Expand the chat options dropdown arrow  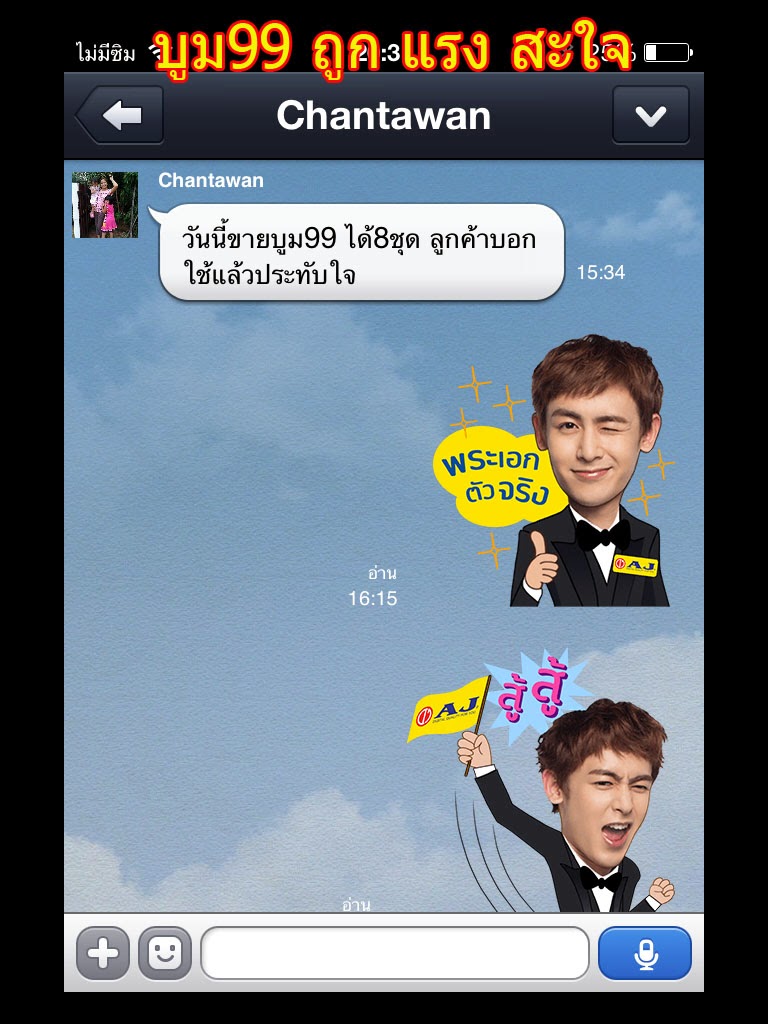650,116
